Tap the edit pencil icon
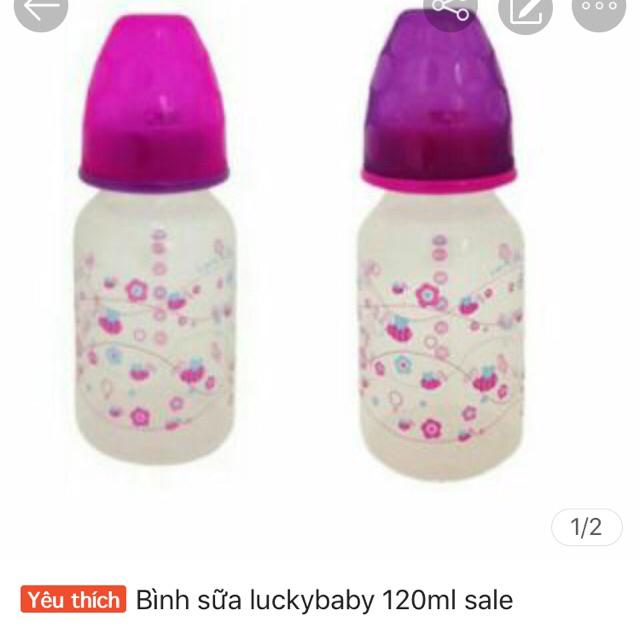 [x=526, y=8]
